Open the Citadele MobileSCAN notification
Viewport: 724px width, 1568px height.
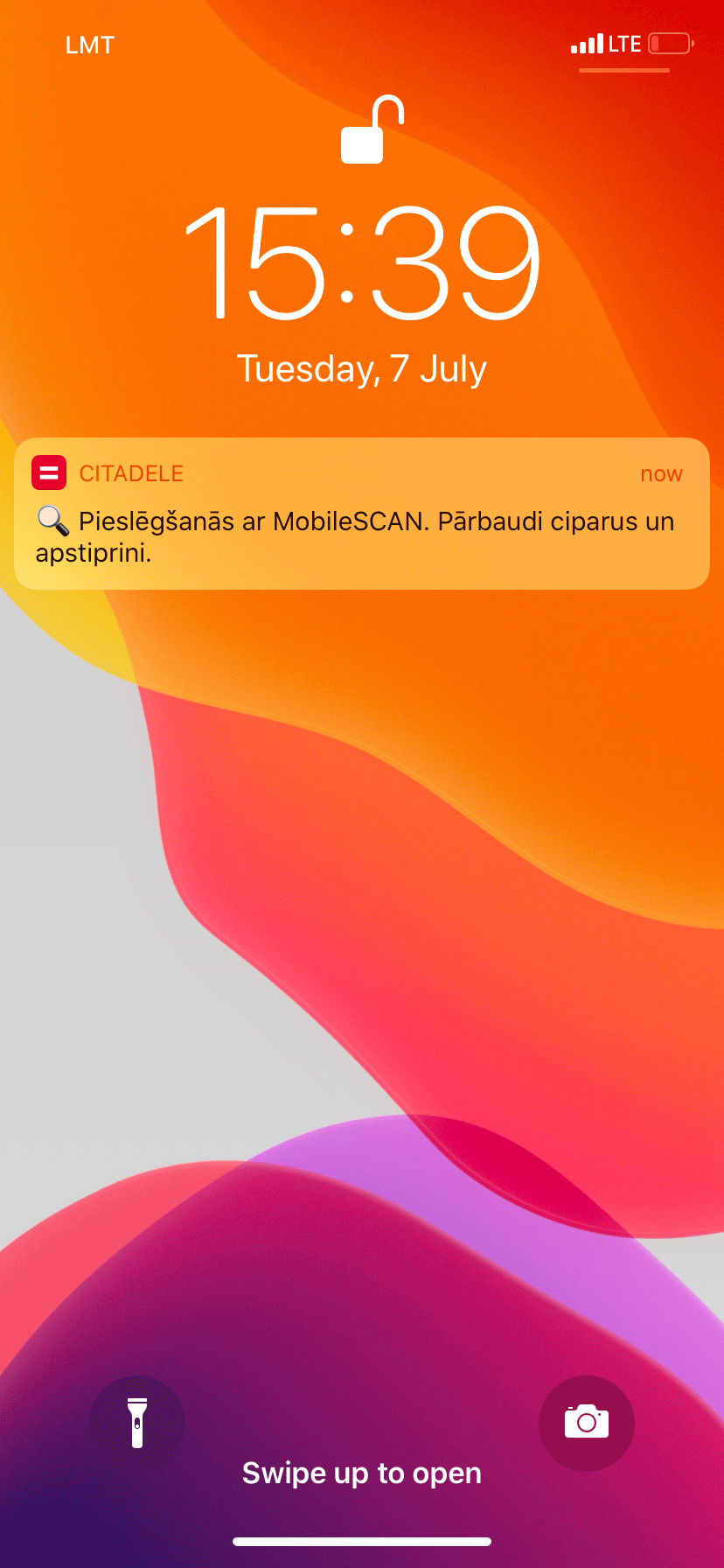click(x=362, y=514)
